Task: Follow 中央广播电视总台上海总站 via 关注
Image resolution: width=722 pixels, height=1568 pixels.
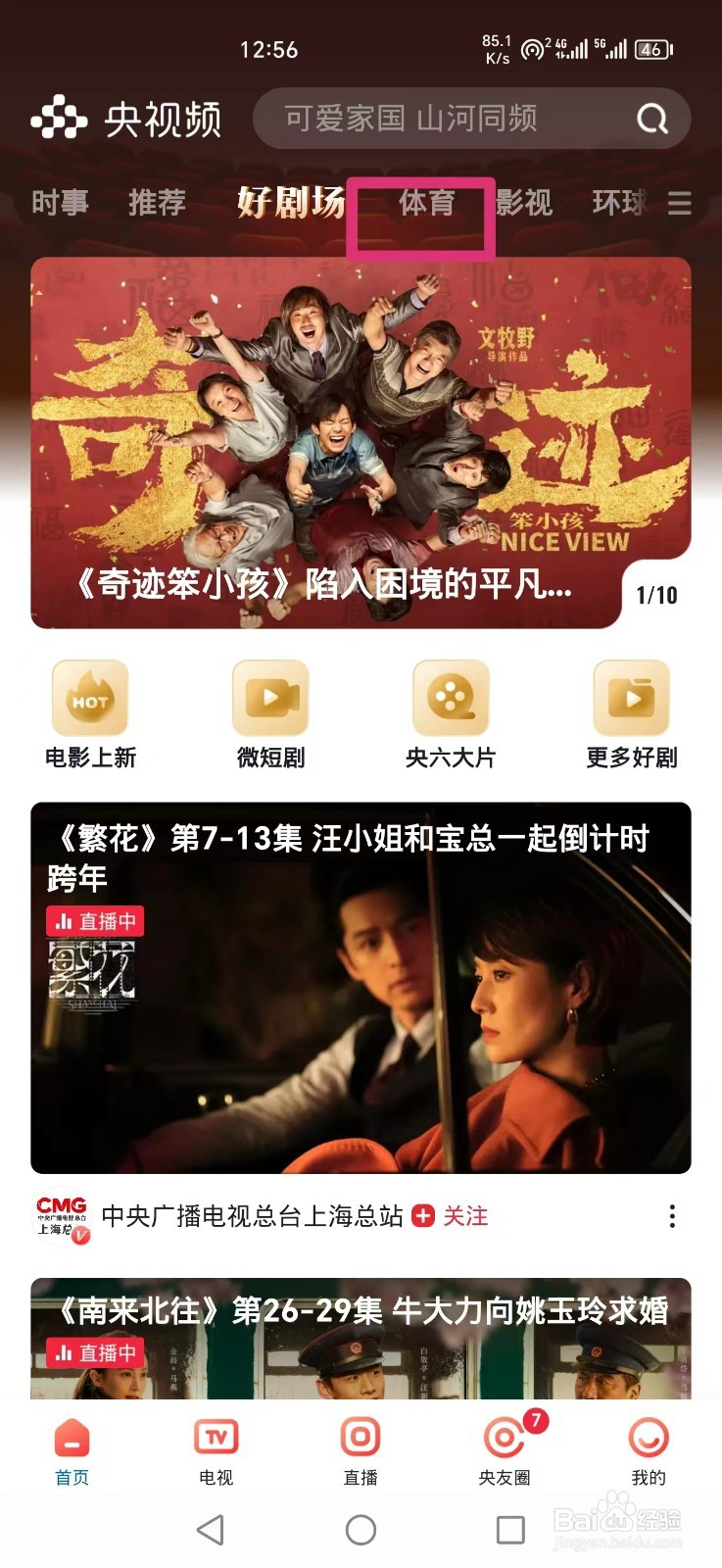Action: coord(451,1216)
